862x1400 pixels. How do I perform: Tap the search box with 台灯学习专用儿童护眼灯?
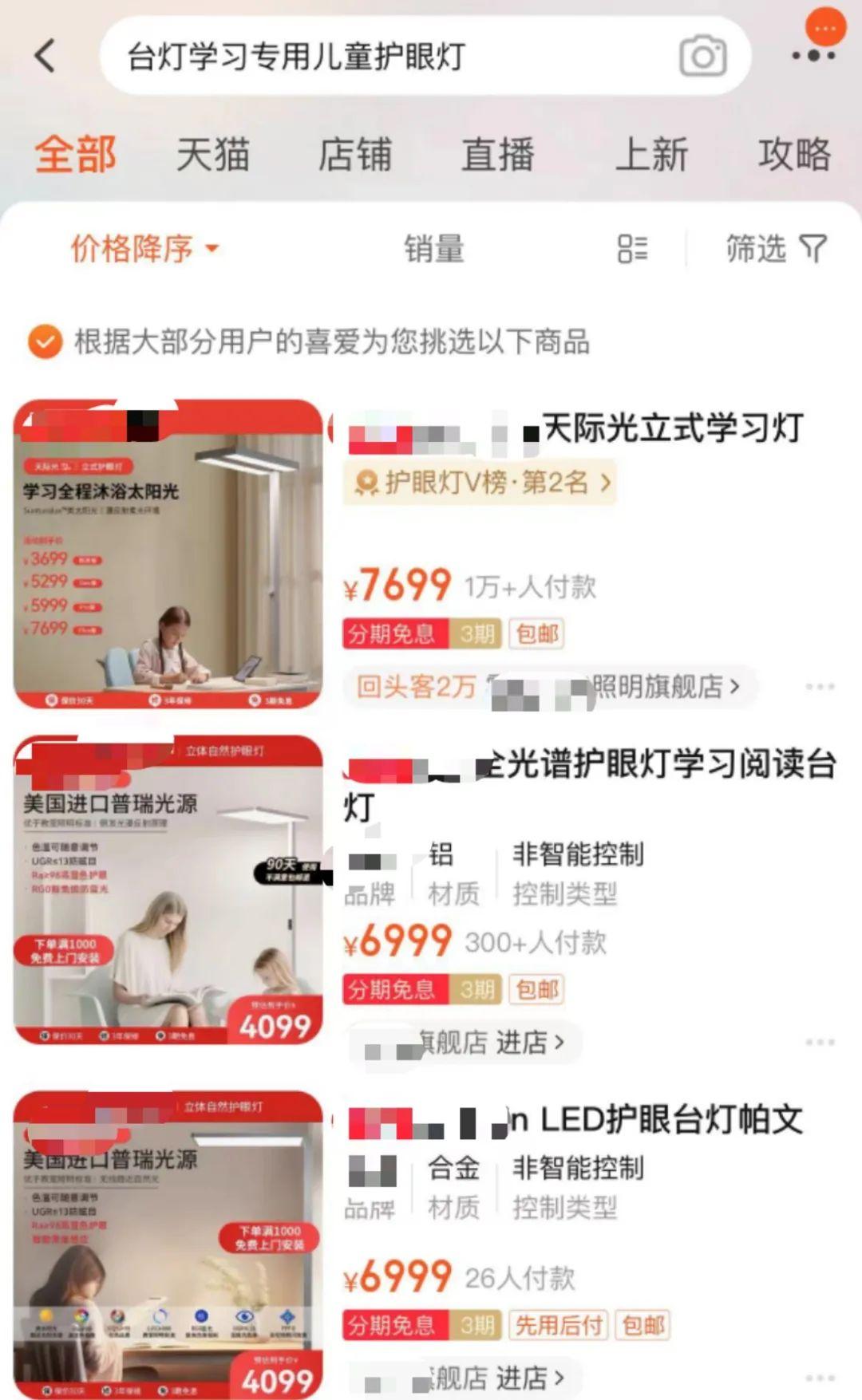(383, 57)
